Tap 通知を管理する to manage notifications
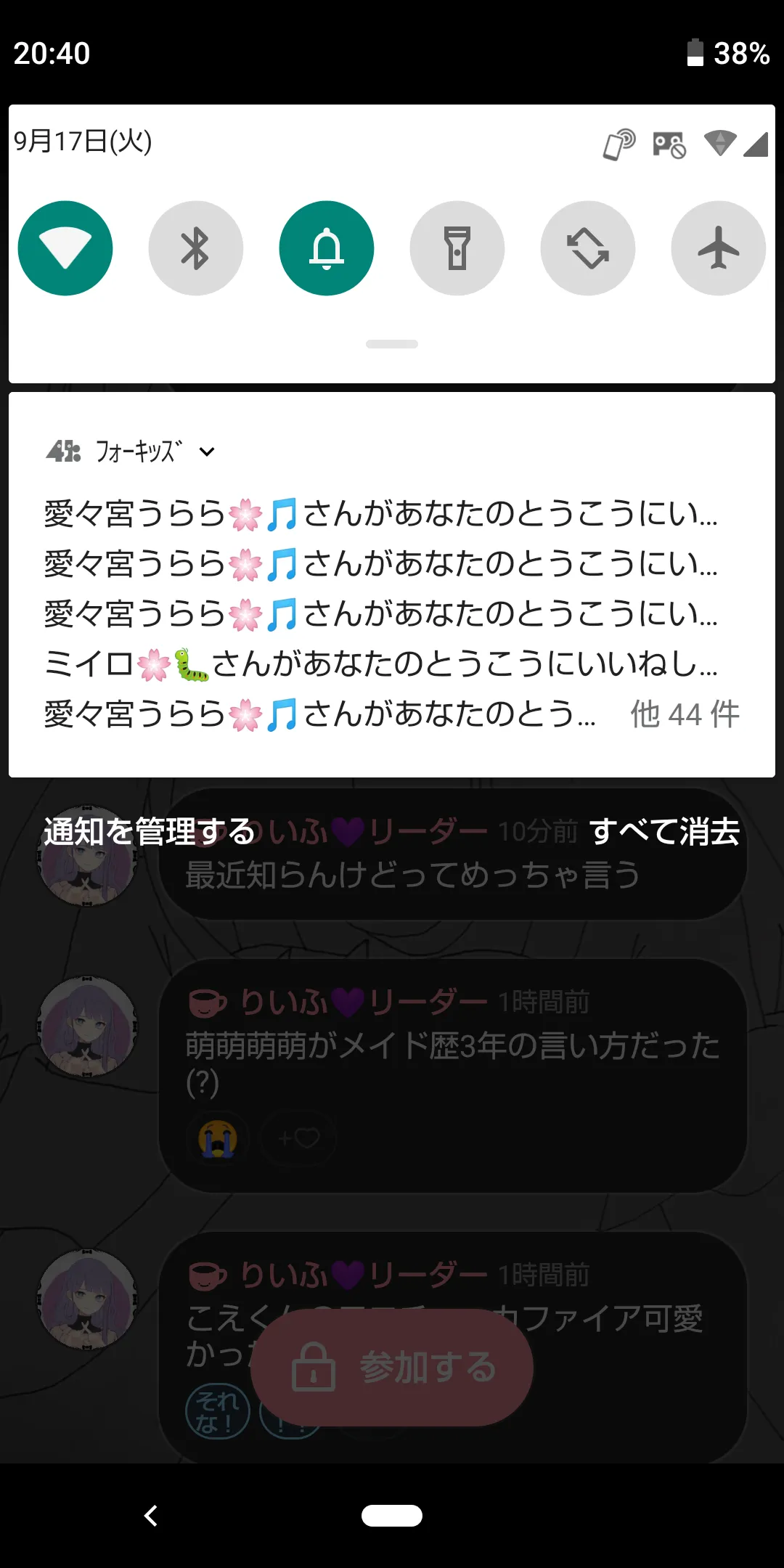This screenshot has height=1568, width=784. [x=150, y=832]
